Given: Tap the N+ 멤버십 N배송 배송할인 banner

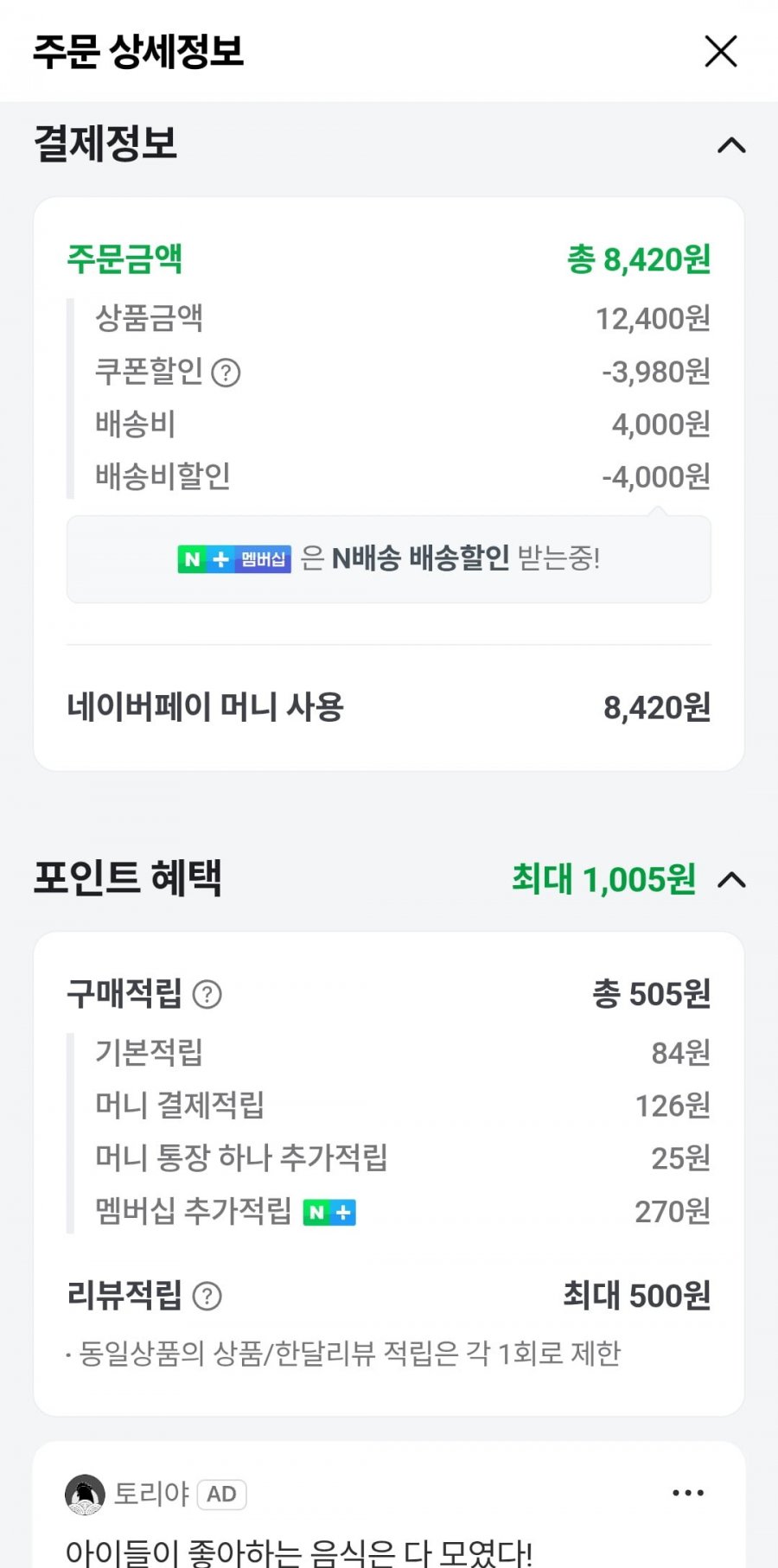Looking at the screenshot, I should (388, 559).
